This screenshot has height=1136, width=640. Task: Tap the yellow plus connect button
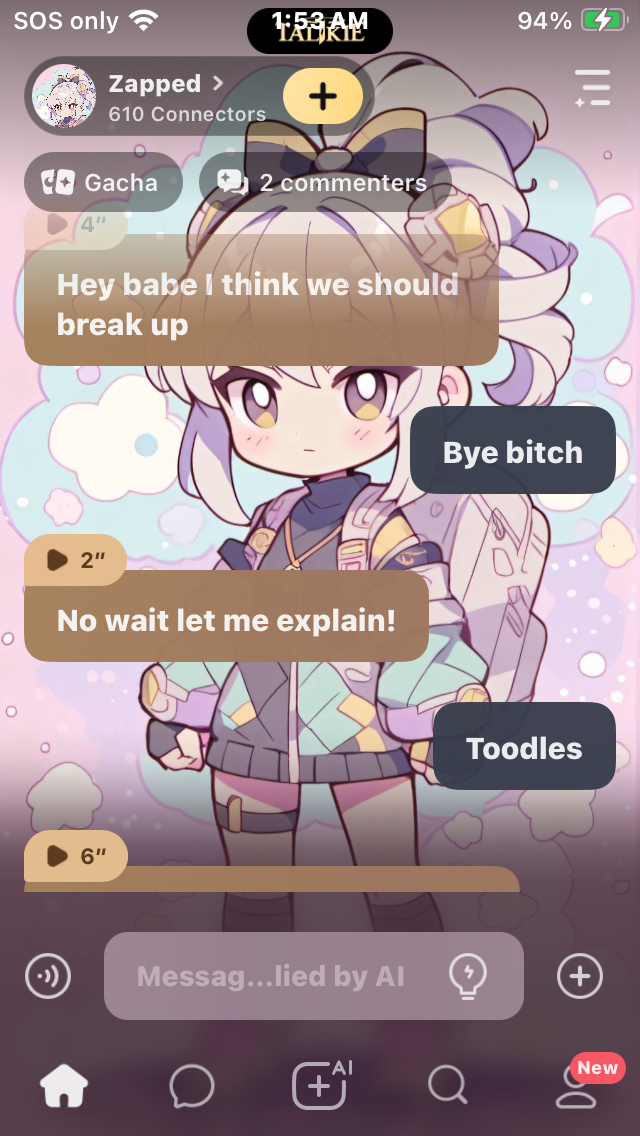[322, 96]
